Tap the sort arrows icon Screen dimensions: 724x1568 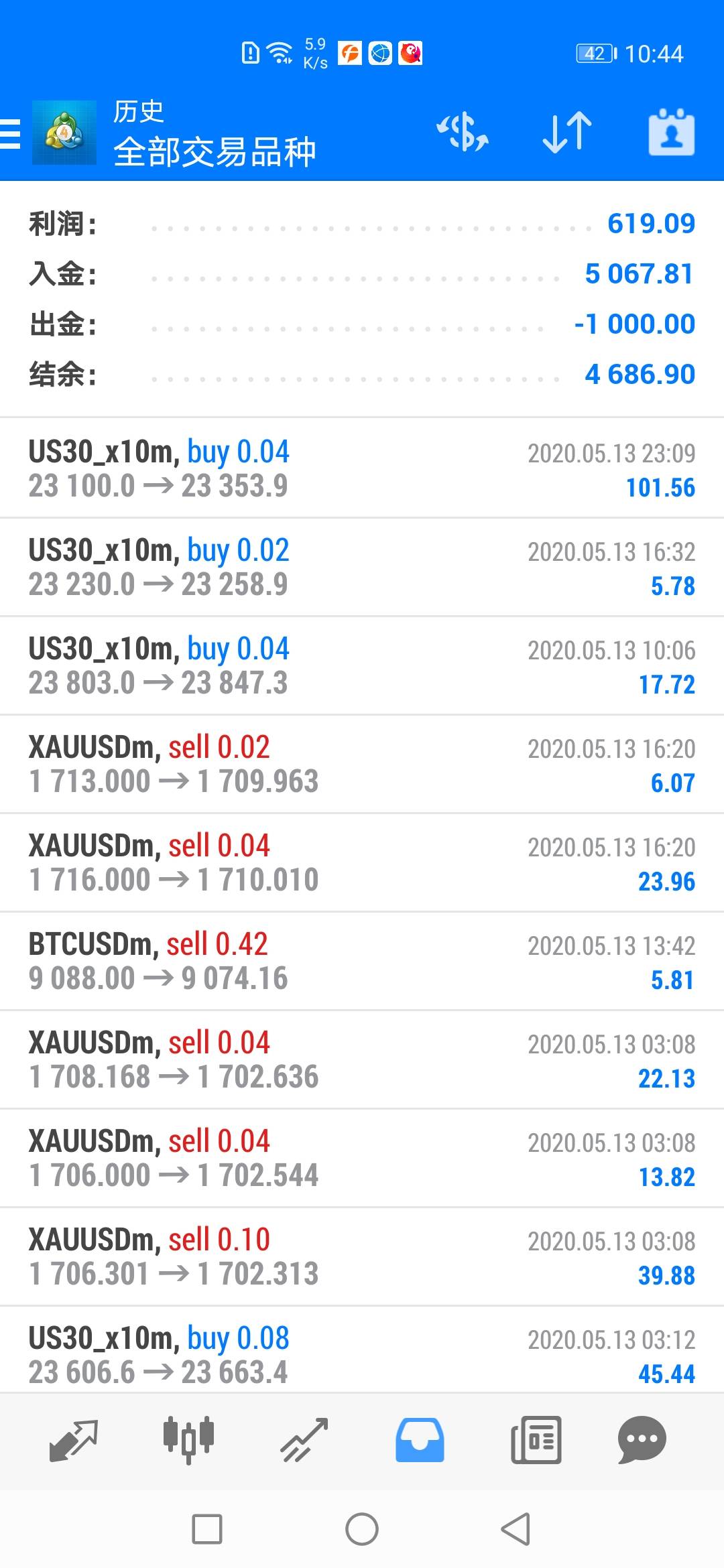566,132
